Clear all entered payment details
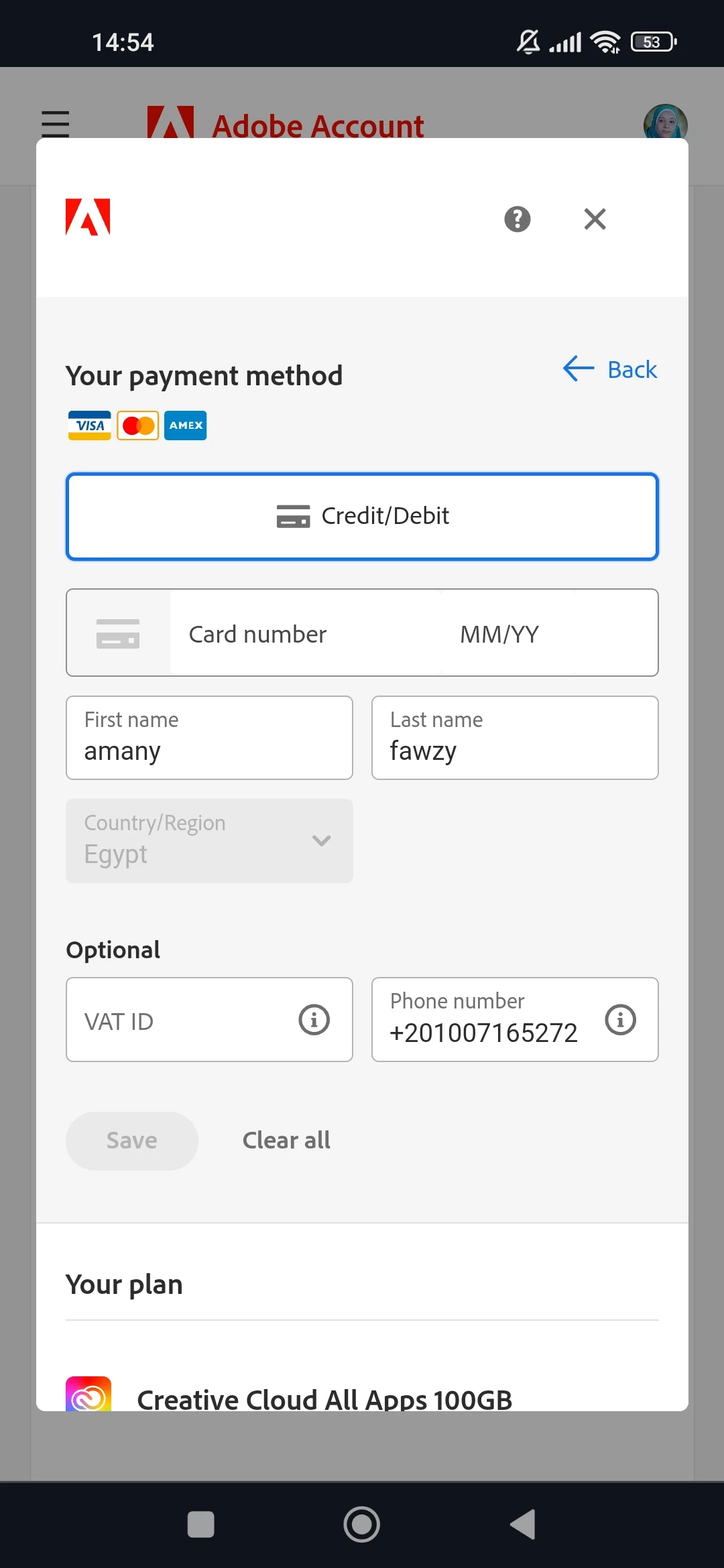Image resolution: width=724 pixels, height=1568 pixels. pyautogui.click(x=286, y=1140)
